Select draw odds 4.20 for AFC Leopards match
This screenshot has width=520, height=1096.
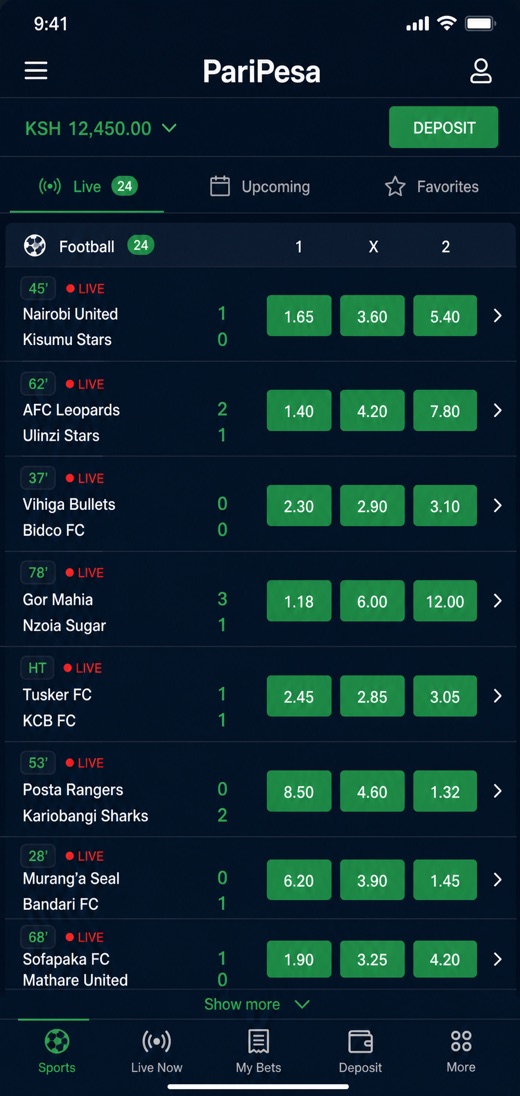pos(372,411)
